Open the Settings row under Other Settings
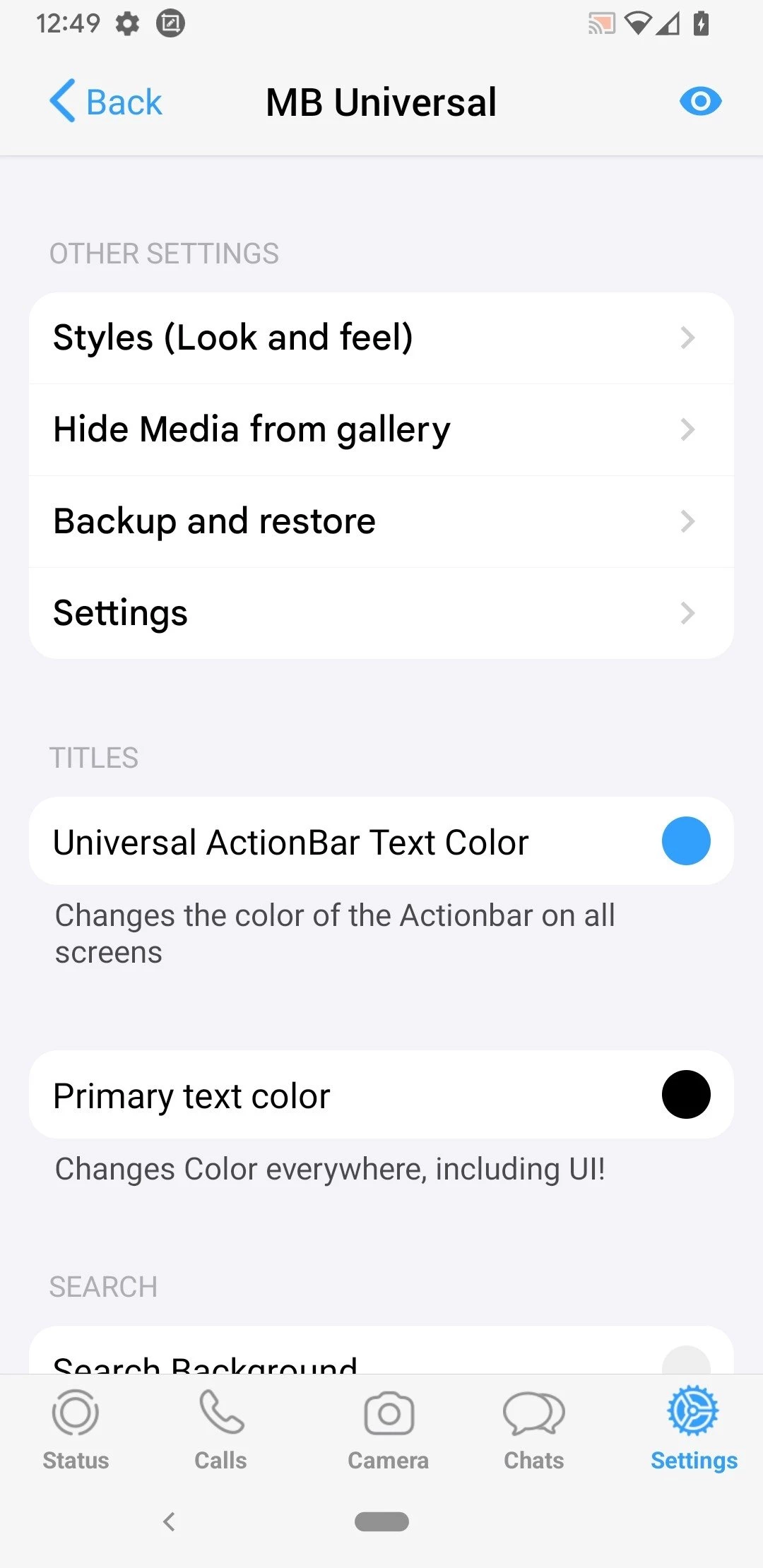The image size is (763, 1568). (x=381, y=613)
